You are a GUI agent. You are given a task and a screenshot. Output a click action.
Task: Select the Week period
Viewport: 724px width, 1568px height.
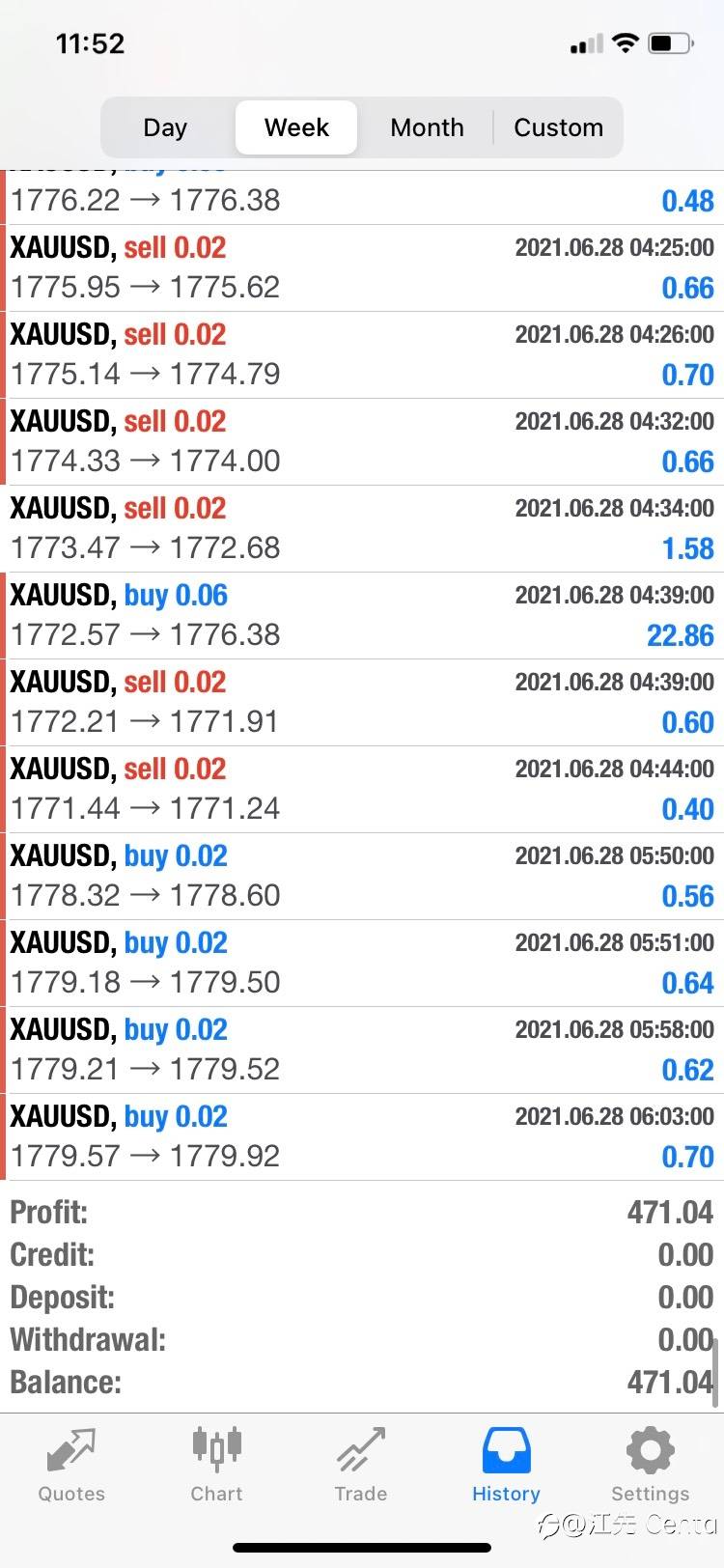[x=296, y=127]
